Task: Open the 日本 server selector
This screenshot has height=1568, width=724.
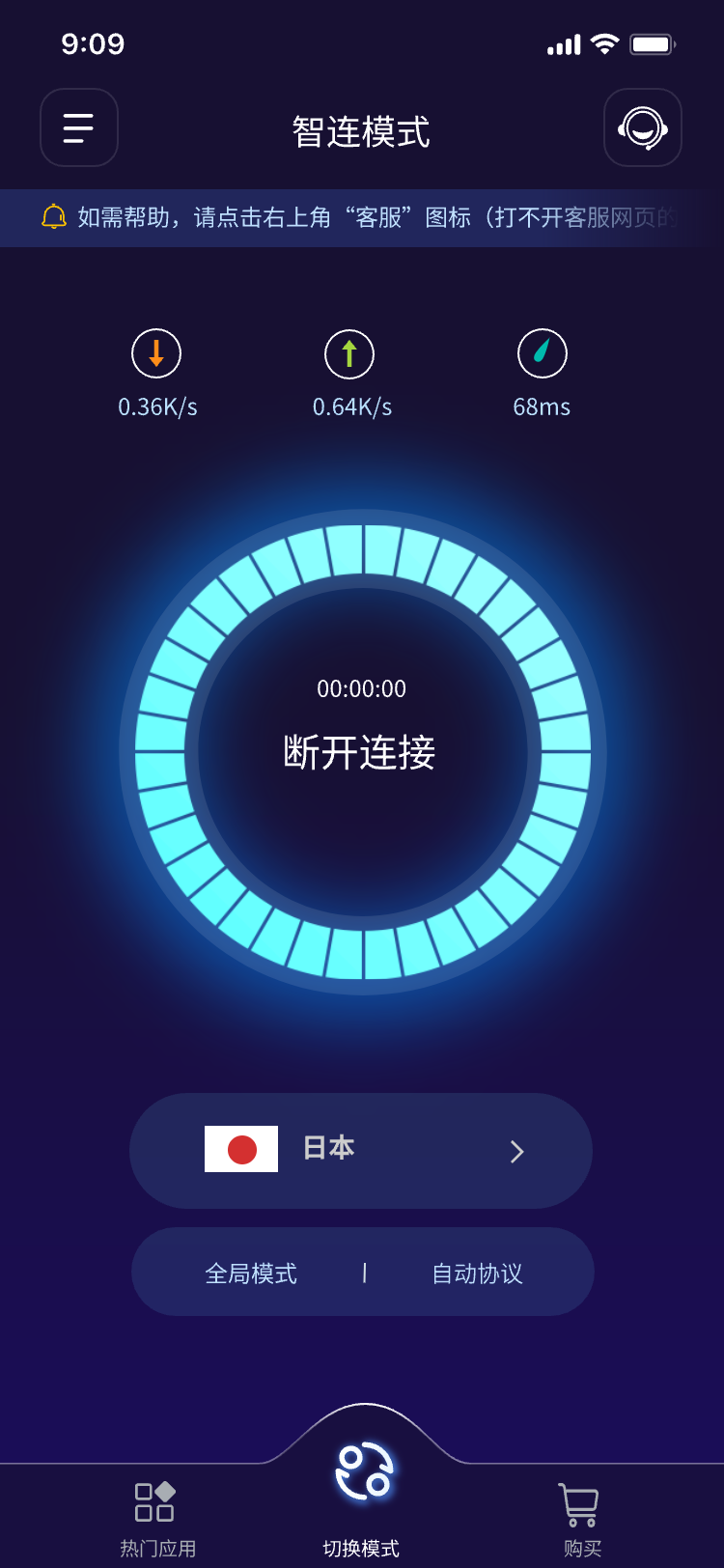Action: pyautogui.click(x=361, y=1150)
